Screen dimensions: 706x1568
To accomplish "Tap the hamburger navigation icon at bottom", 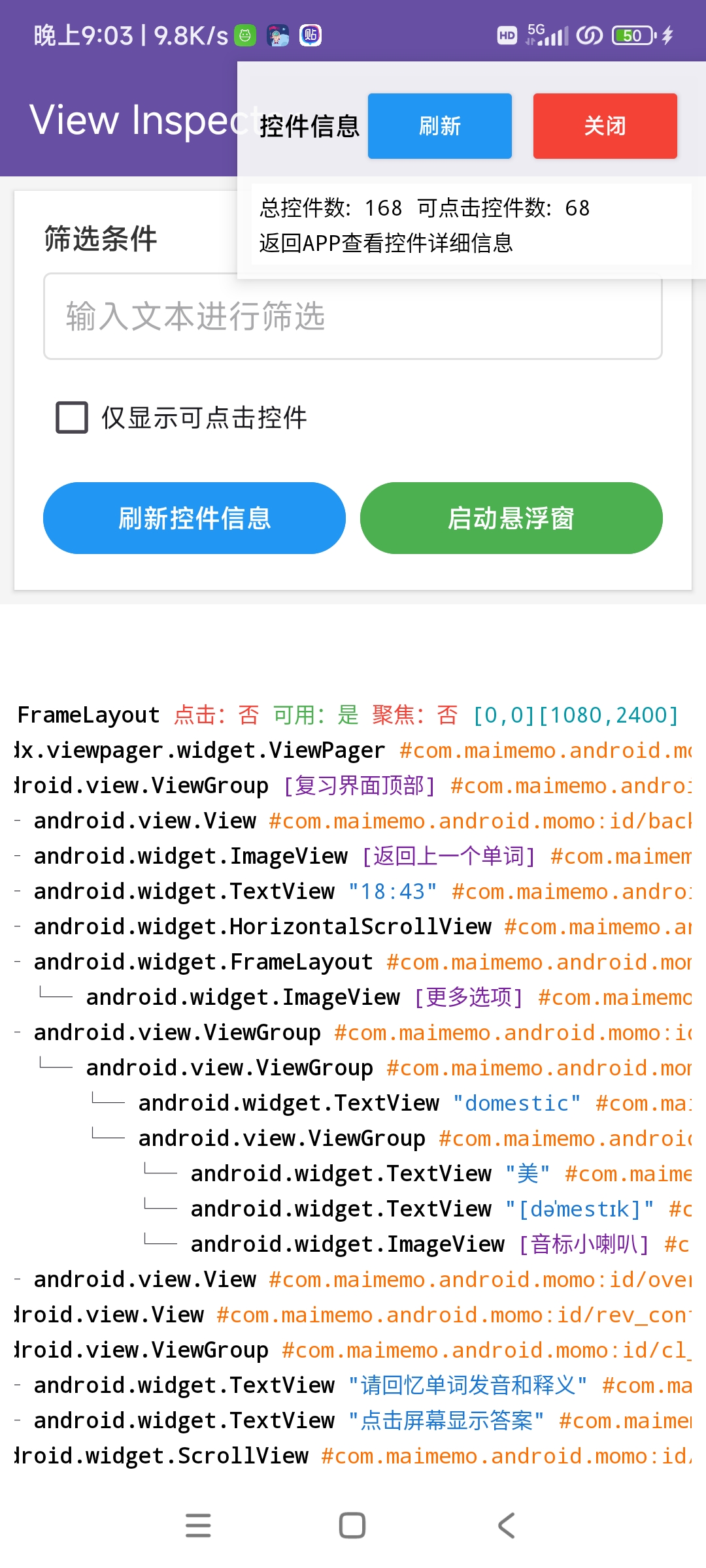I will click(198, 1525).
